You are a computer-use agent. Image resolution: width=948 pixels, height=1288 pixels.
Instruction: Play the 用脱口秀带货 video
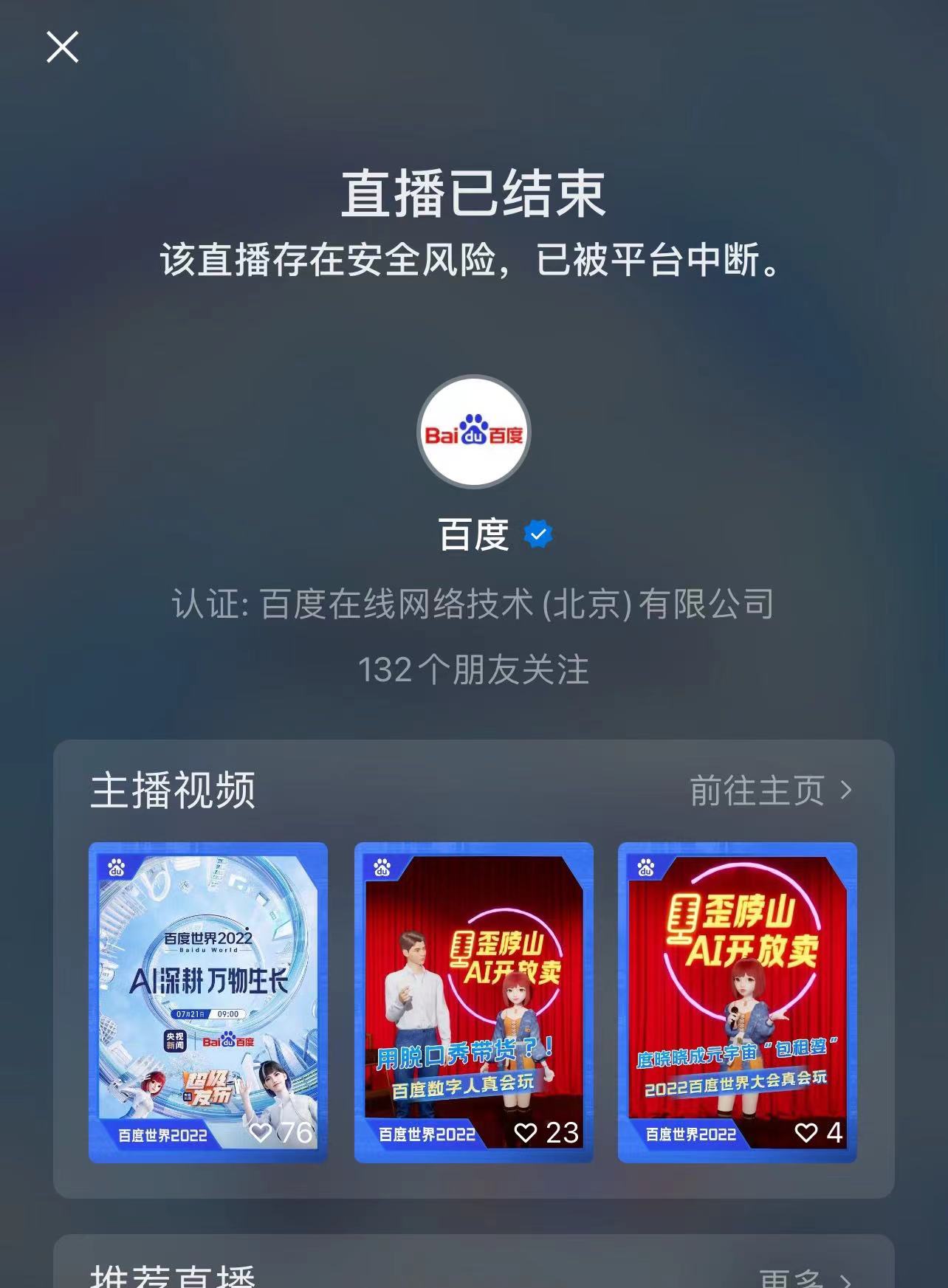coord(473,1002)
